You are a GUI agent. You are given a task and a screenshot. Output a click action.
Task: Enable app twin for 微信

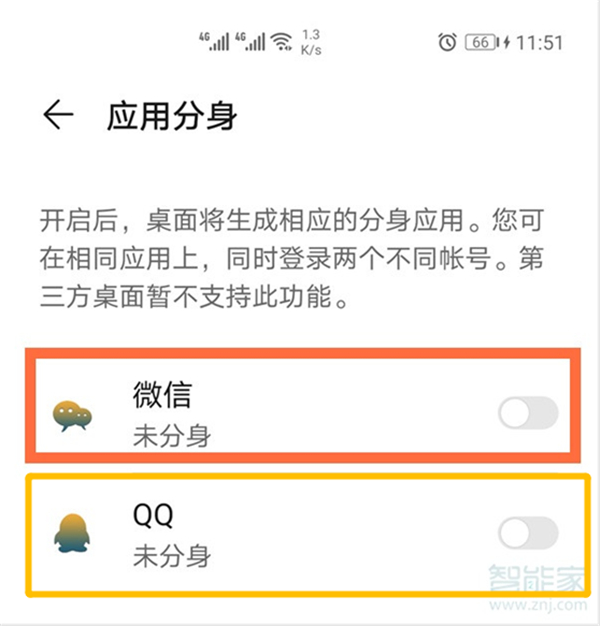pos(528,413)
